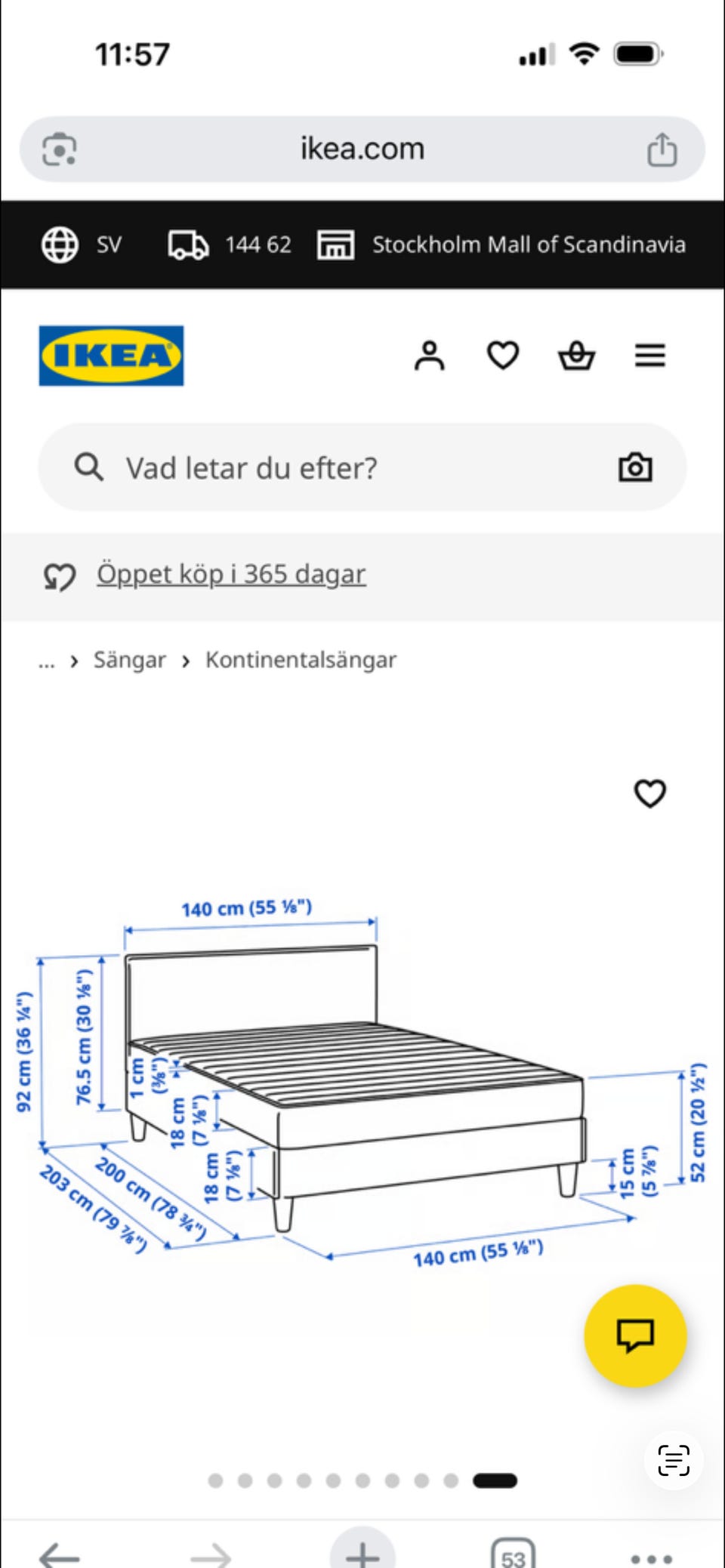
Task: Open the shopping basket
Action: (x=576, y=356)
